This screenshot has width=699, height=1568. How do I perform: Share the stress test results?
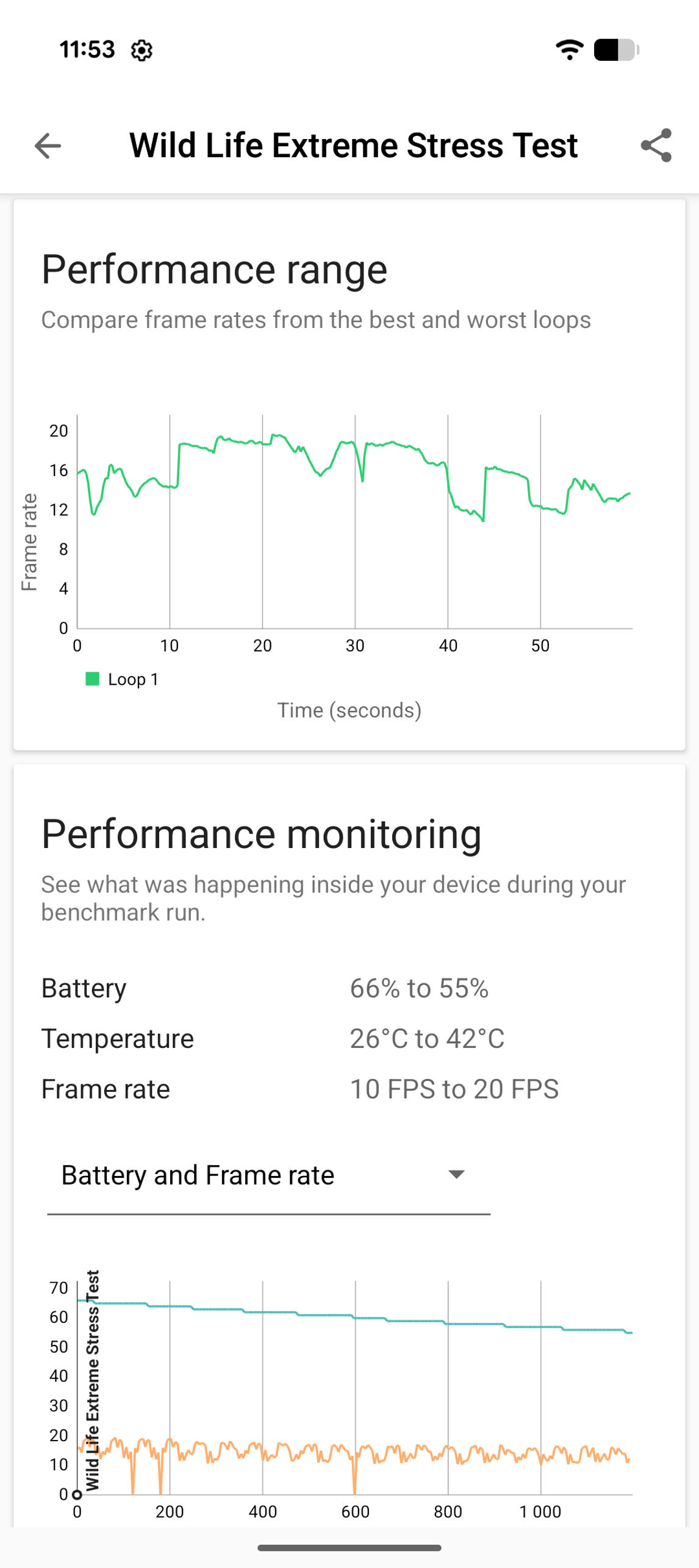coord(656,146)
